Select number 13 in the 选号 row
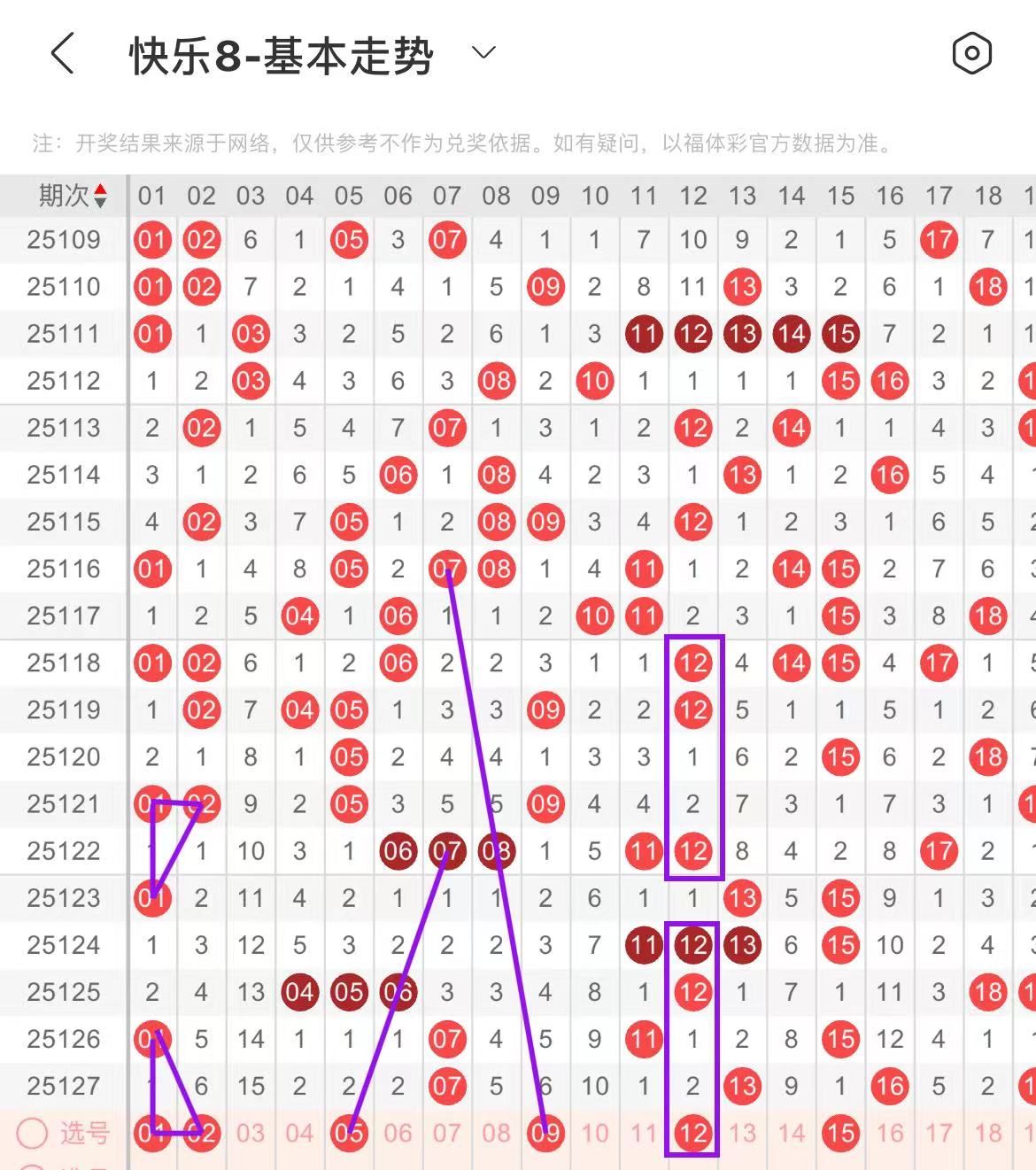Image resolution: width=1036 pixels, height=1170 pixels. (742, 1133)
